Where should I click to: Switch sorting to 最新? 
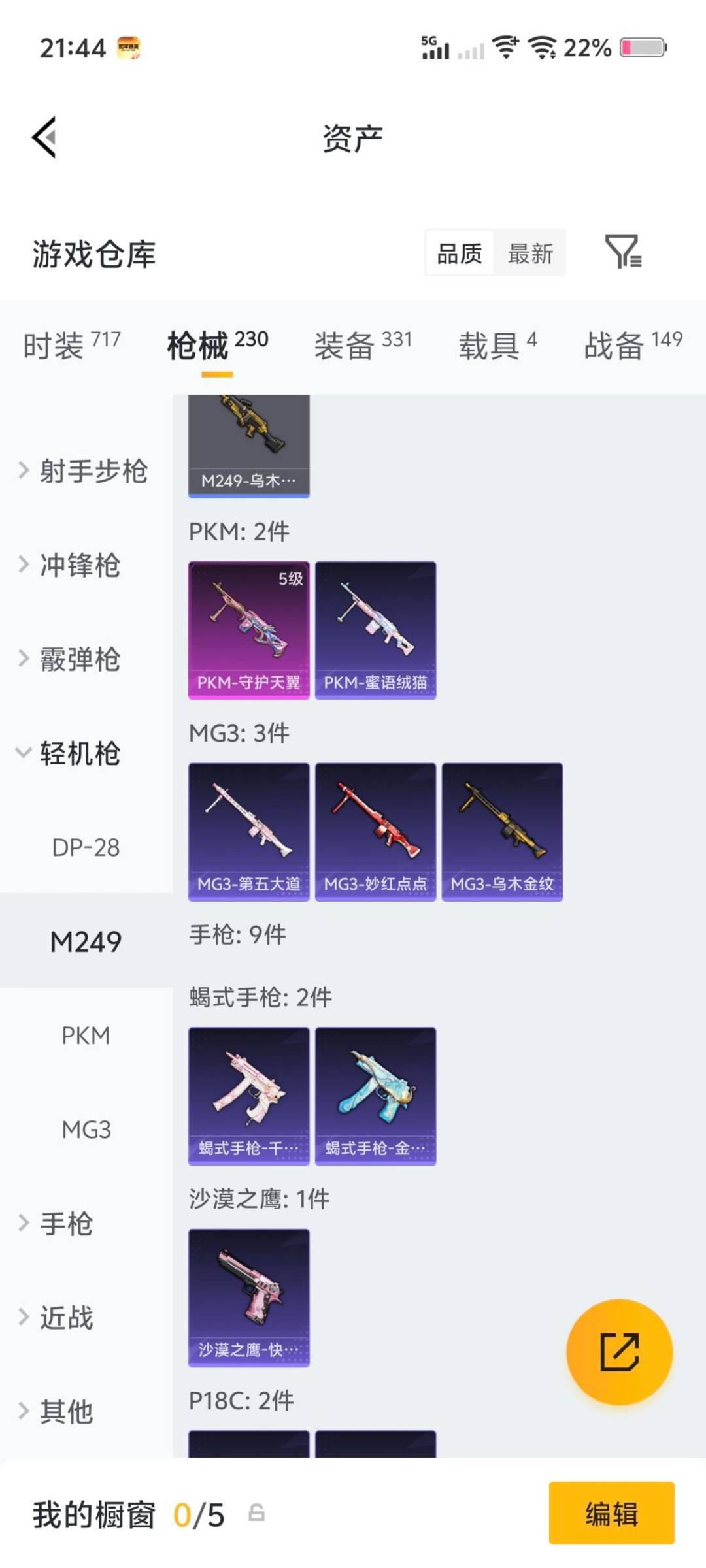click(x=531, y=253)
